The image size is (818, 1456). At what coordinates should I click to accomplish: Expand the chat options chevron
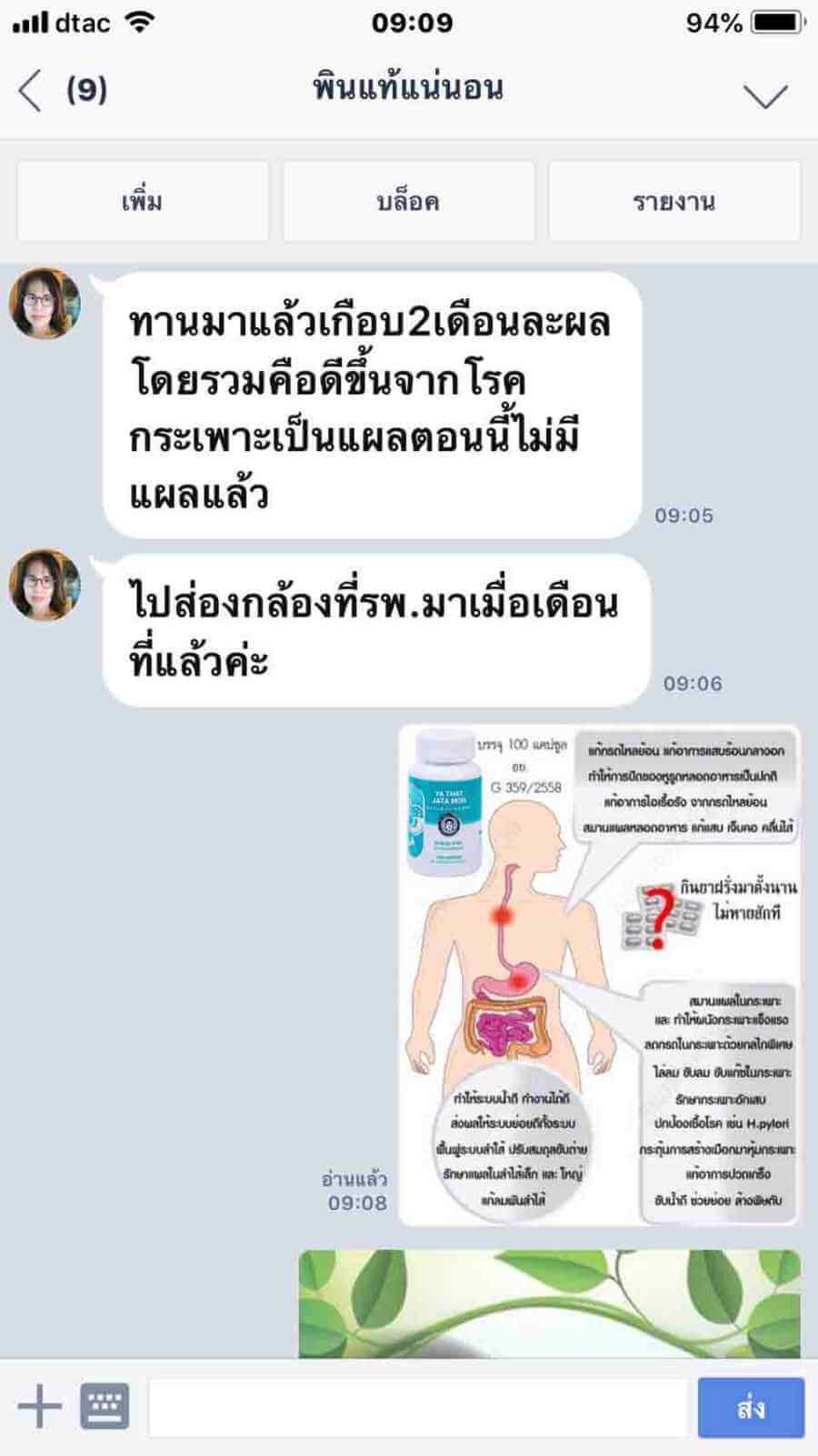(x=764, y=95)
